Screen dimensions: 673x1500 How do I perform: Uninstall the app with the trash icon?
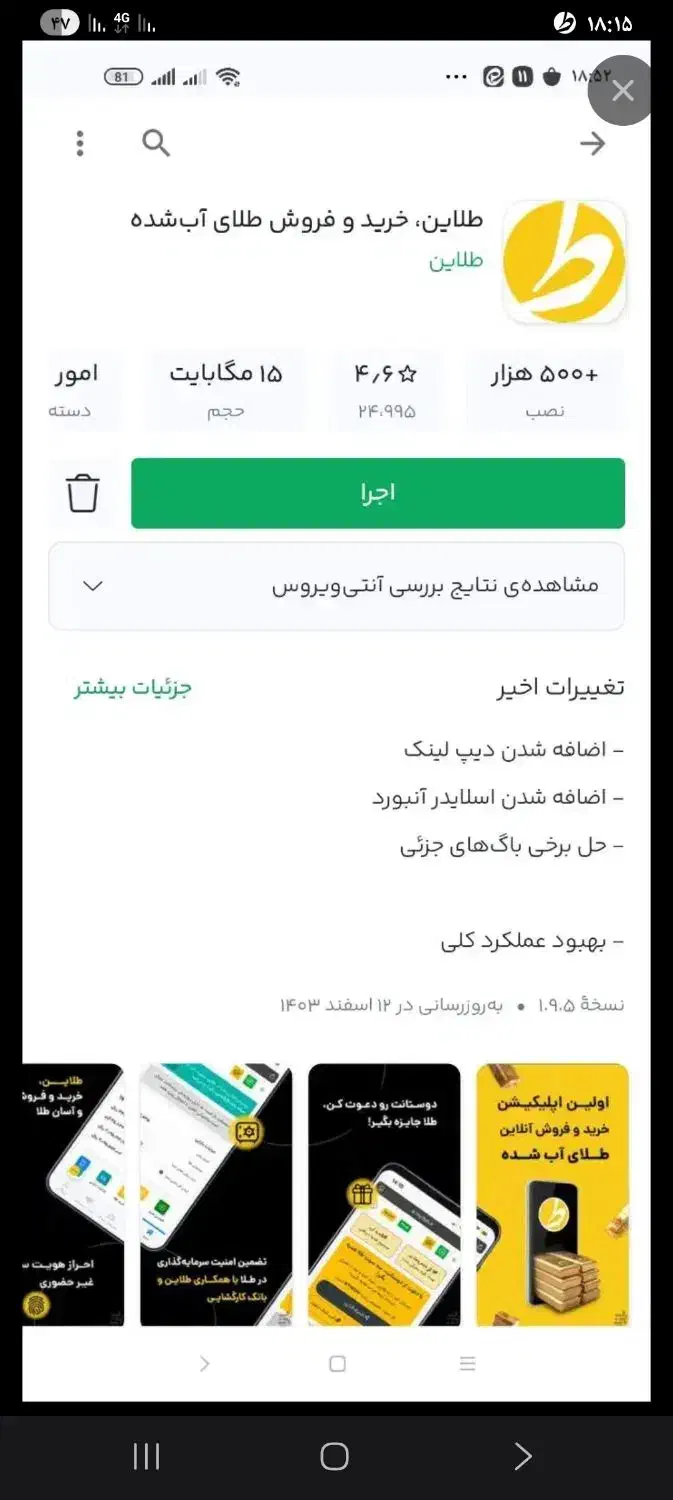point(83,493)
